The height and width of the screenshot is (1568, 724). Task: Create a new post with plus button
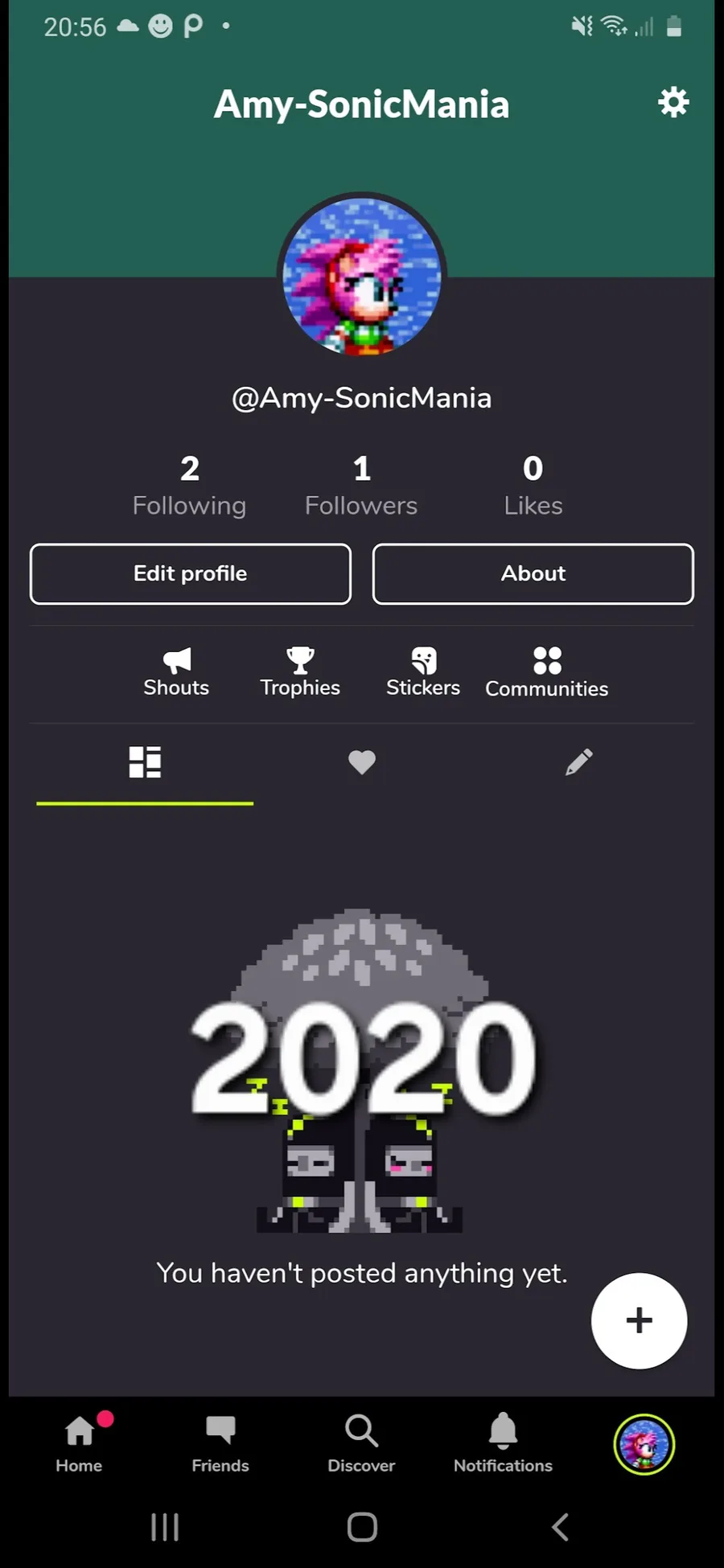tap(639, 1320)
